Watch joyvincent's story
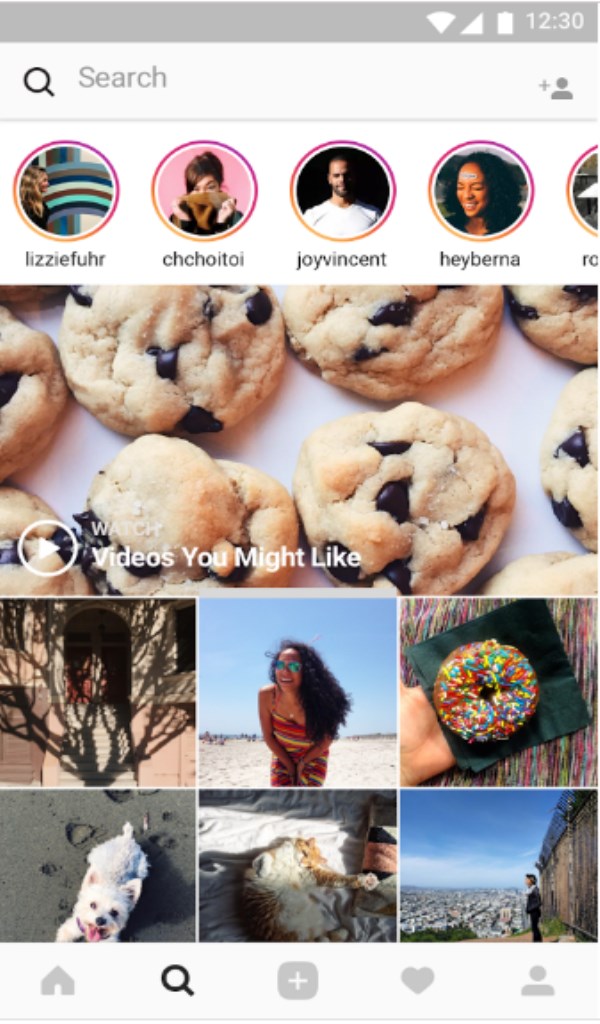The width and height of the screenshot is (600, 1024). [x=342, y=191]
